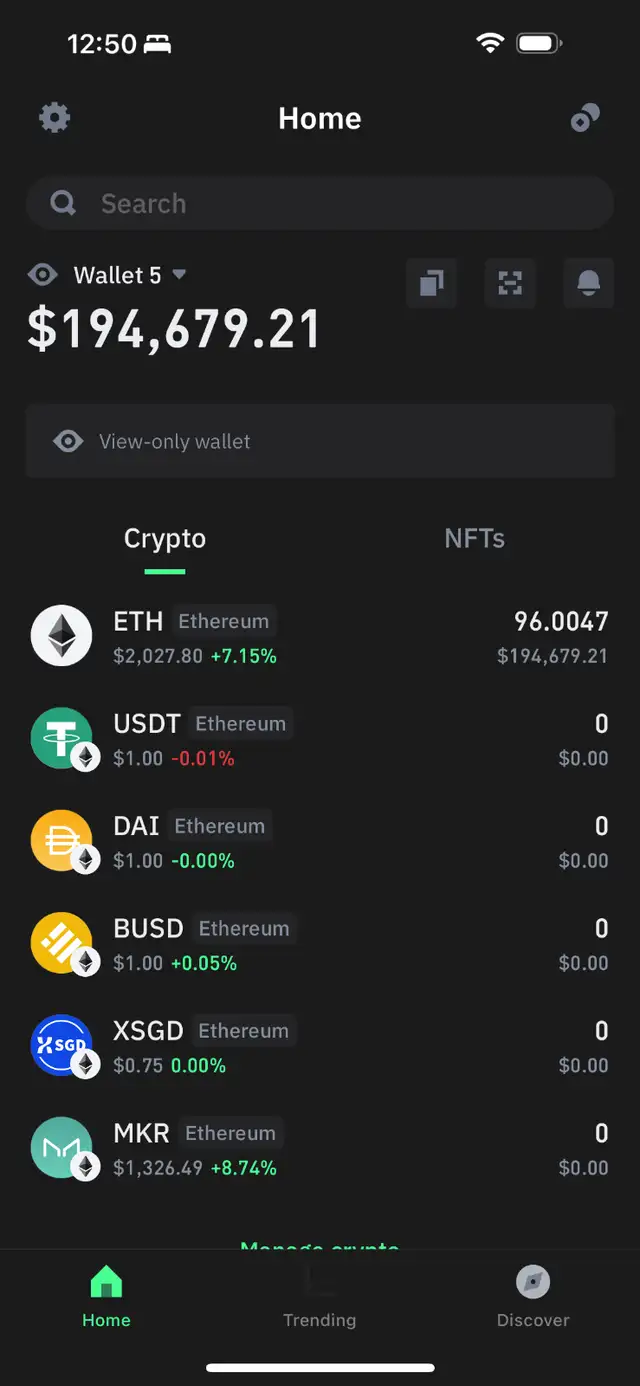
Task: Switch to the Discover tab
Action: coord(533,1298)
